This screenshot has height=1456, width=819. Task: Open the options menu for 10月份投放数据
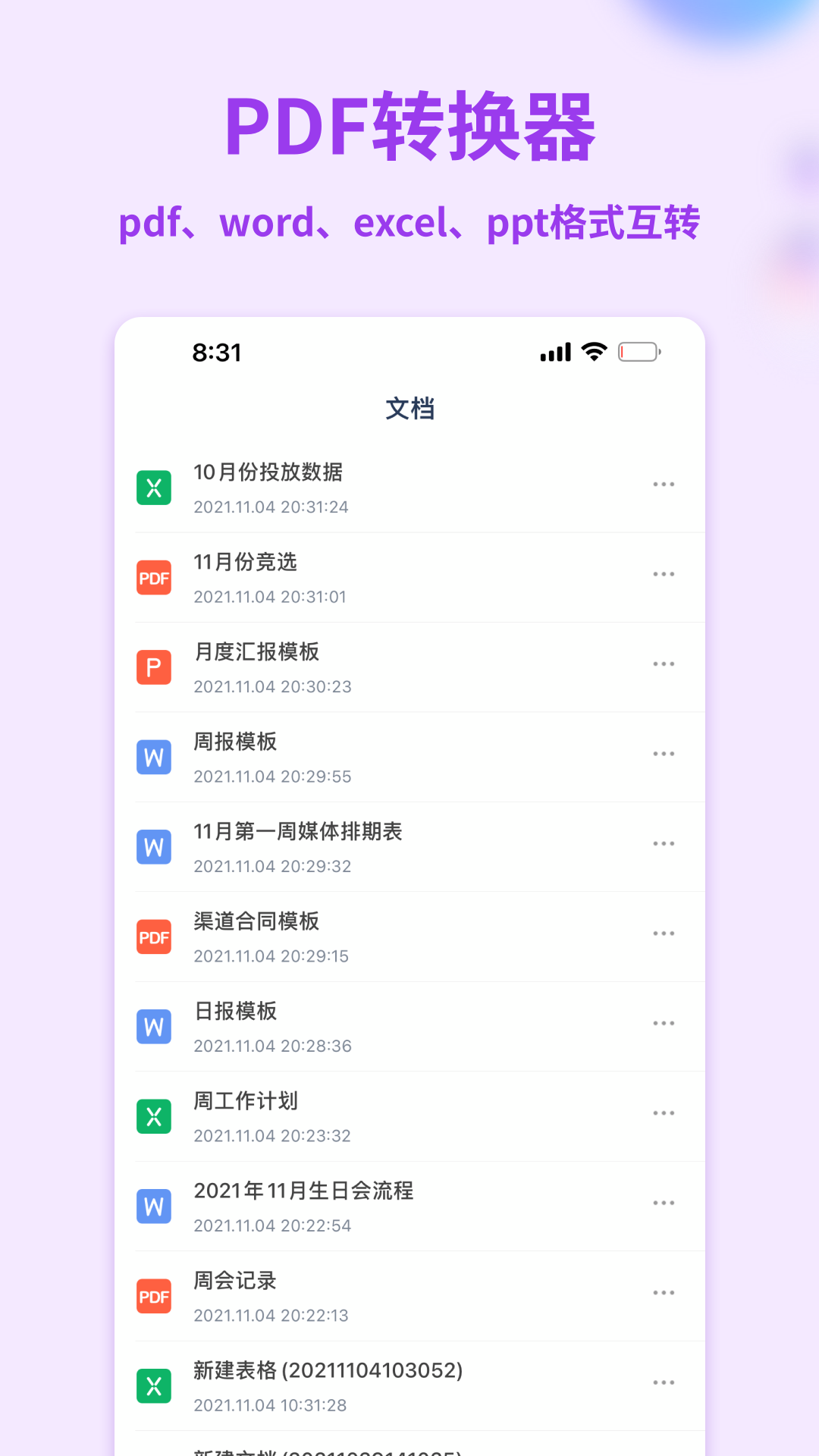(664, 484)
